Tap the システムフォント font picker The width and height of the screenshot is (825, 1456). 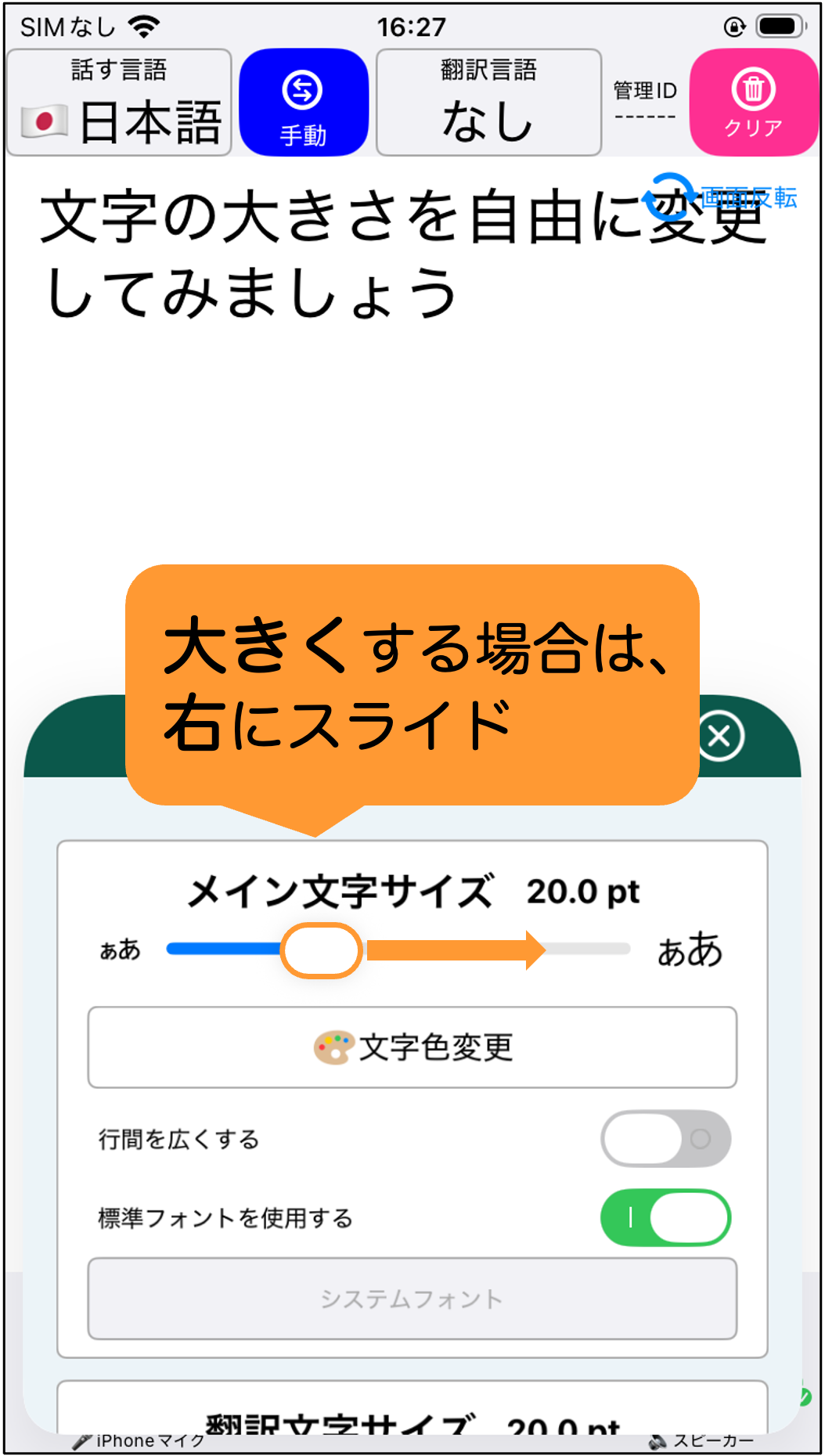(412, 1299)
